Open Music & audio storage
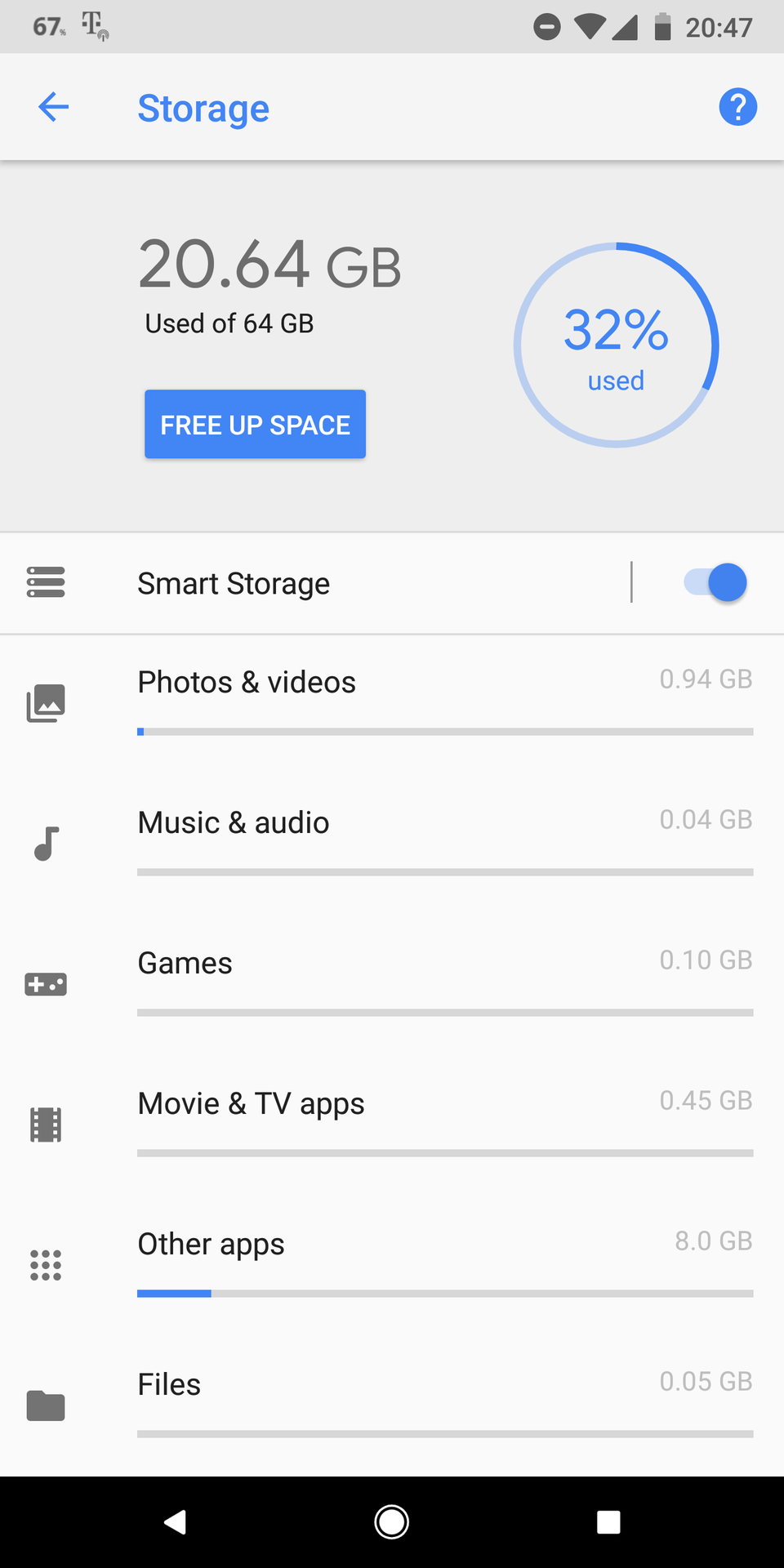784x1568 pixels. 392,844
